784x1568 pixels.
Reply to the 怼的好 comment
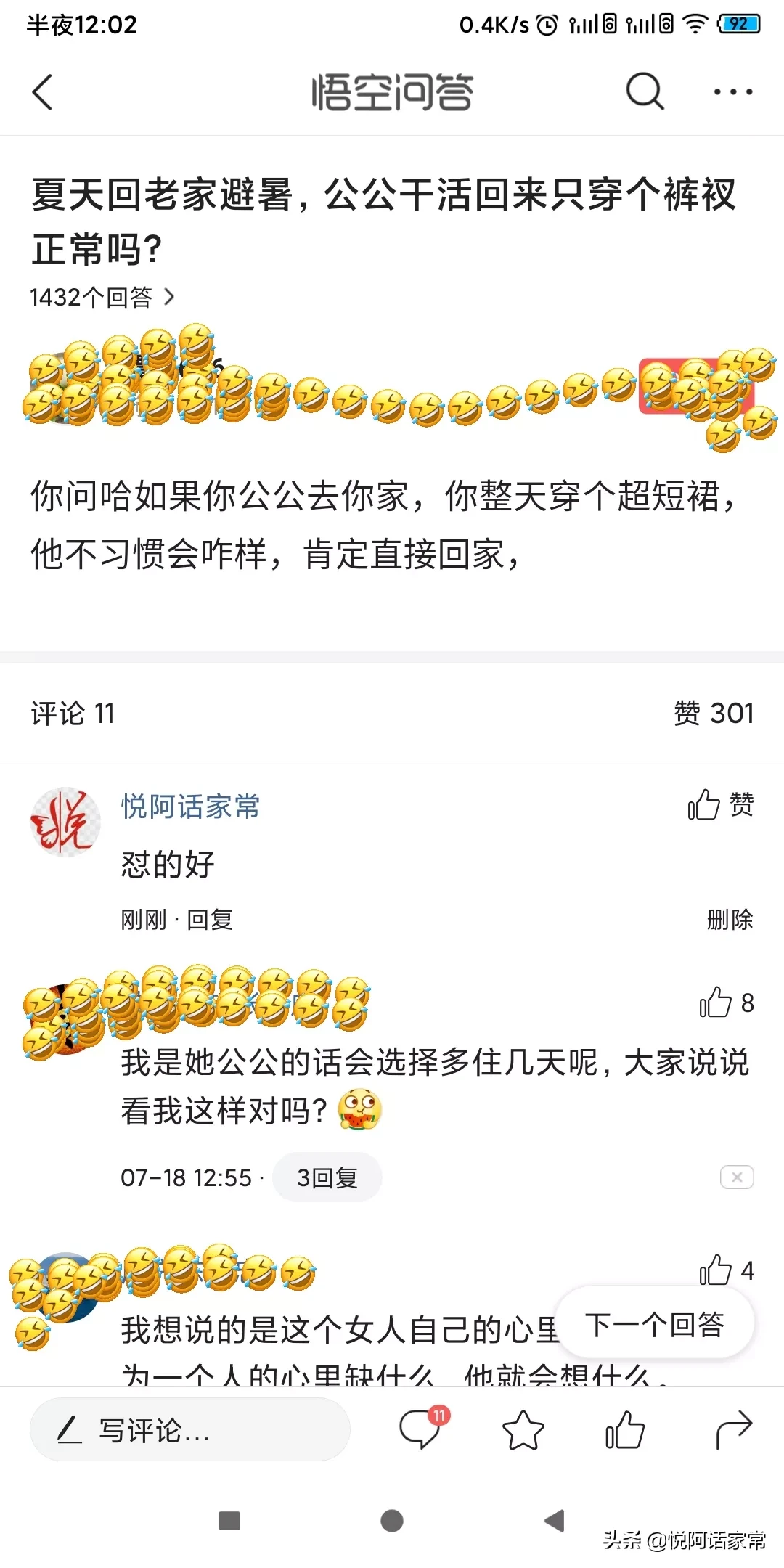210,920
